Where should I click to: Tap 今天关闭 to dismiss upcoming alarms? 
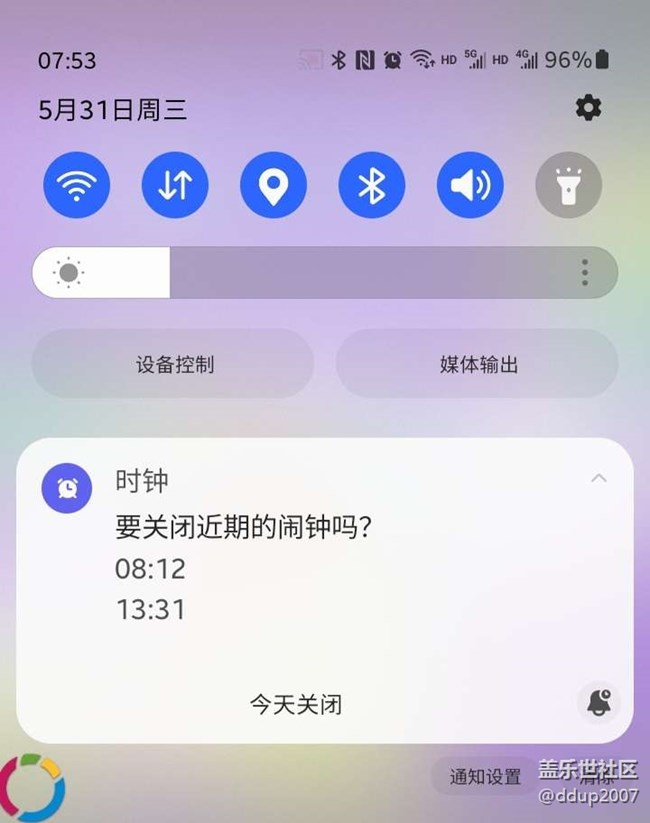[x=296, y=704]
